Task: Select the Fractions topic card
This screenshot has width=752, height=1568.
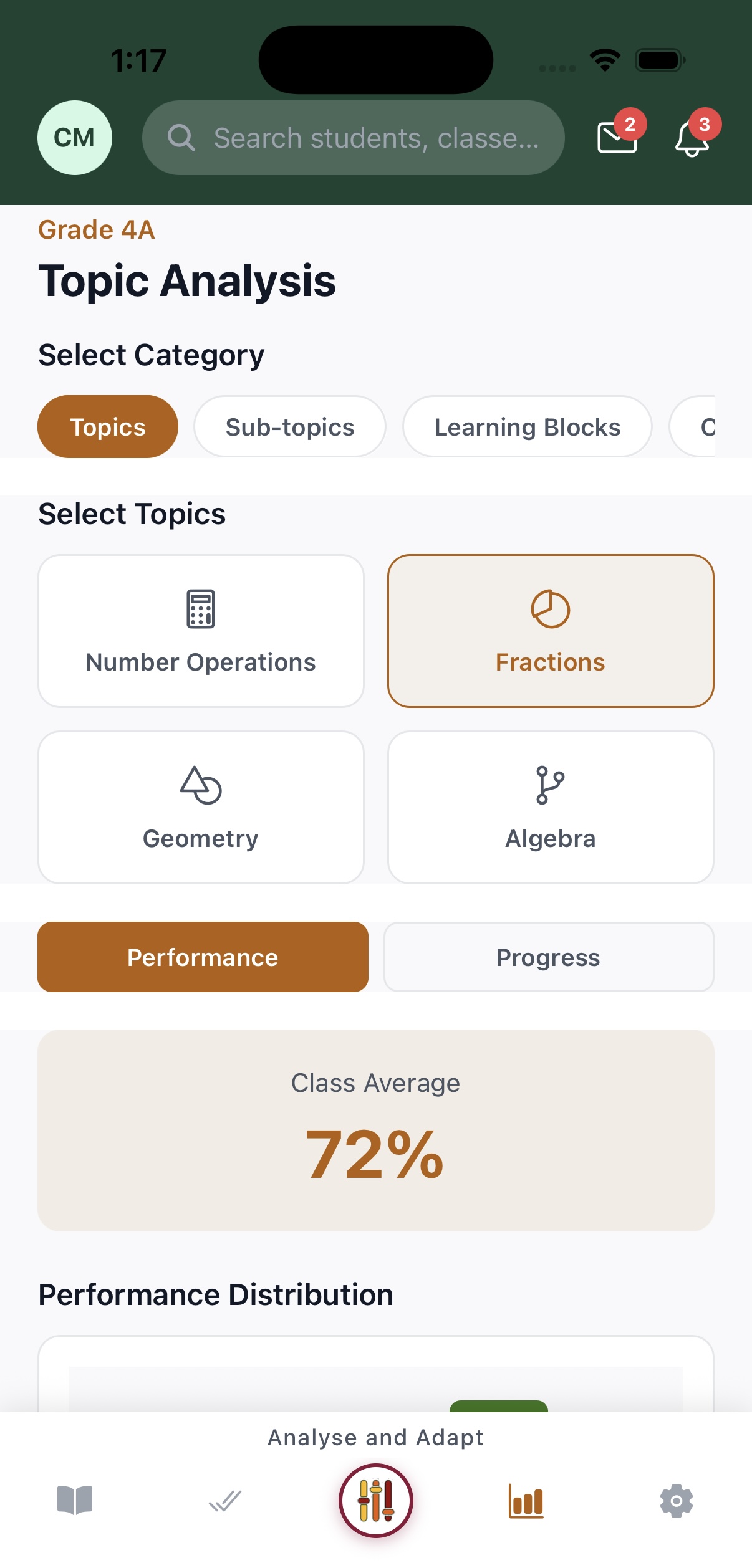Action: point(551,631)
